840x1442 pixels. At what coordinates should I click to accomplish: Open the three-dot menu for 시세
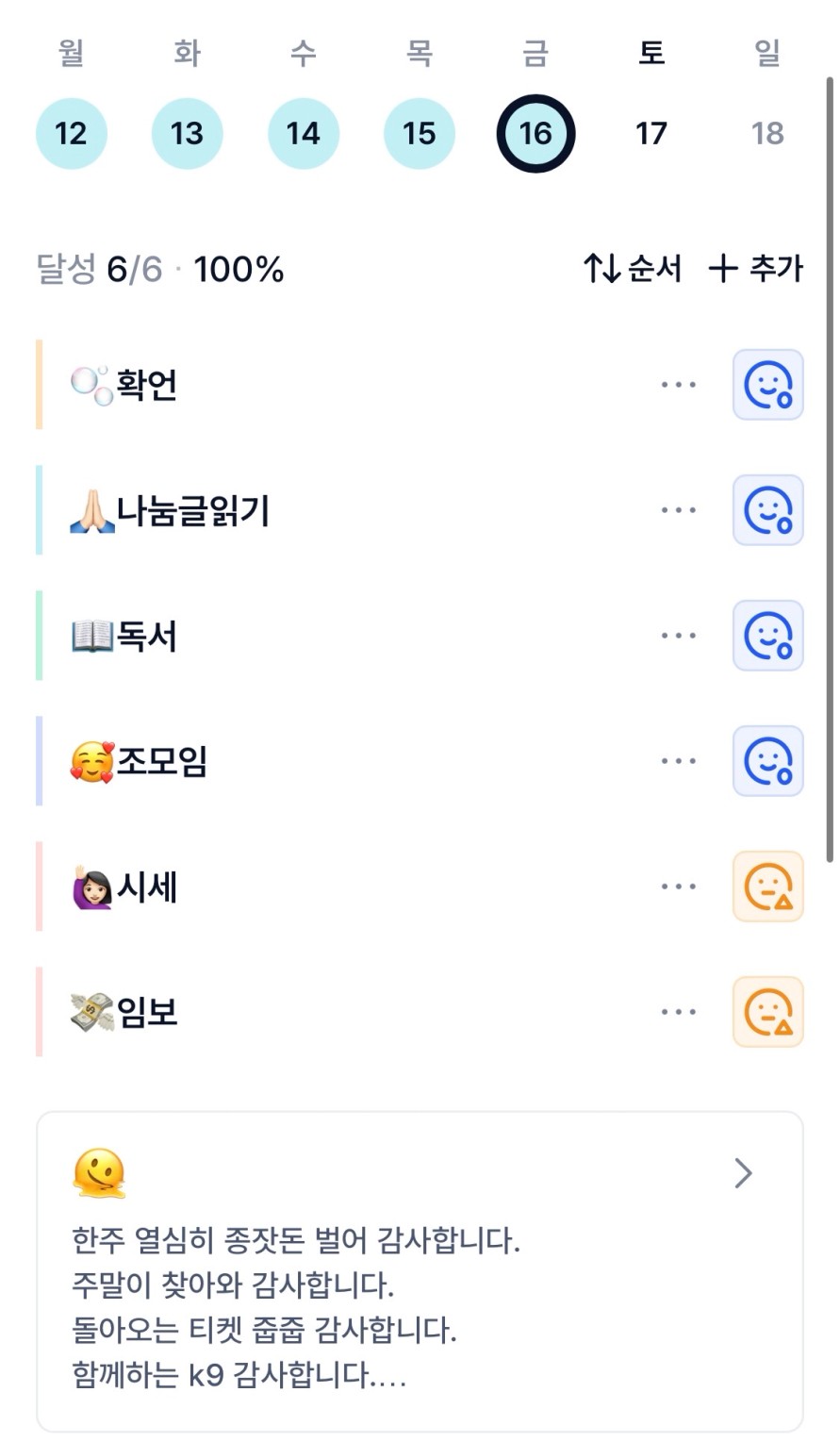coord(679,887)
